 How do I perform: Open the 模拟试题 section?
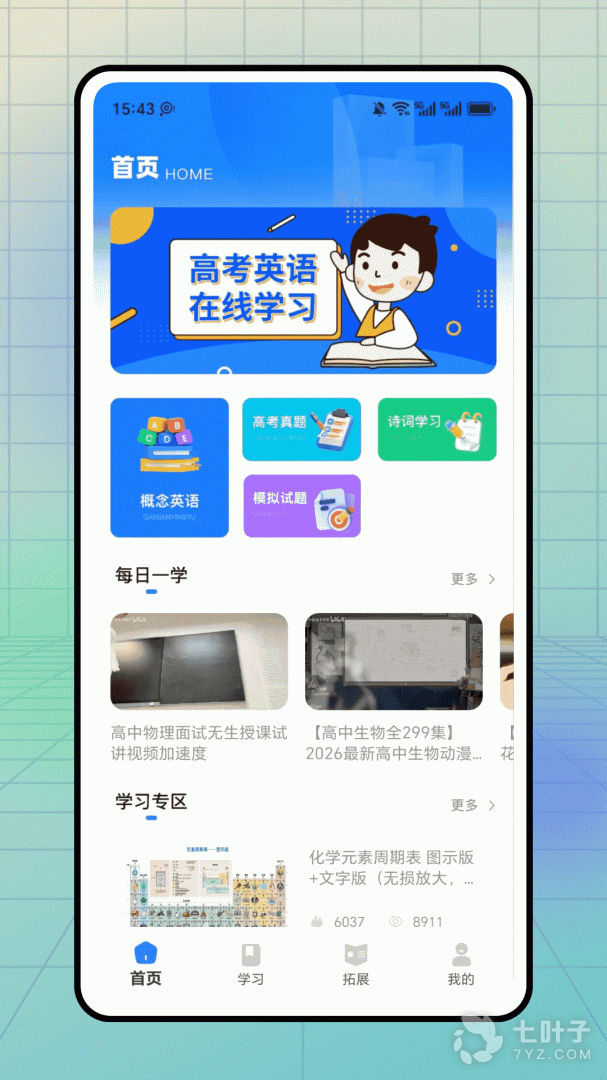click(x=301, y=506)
